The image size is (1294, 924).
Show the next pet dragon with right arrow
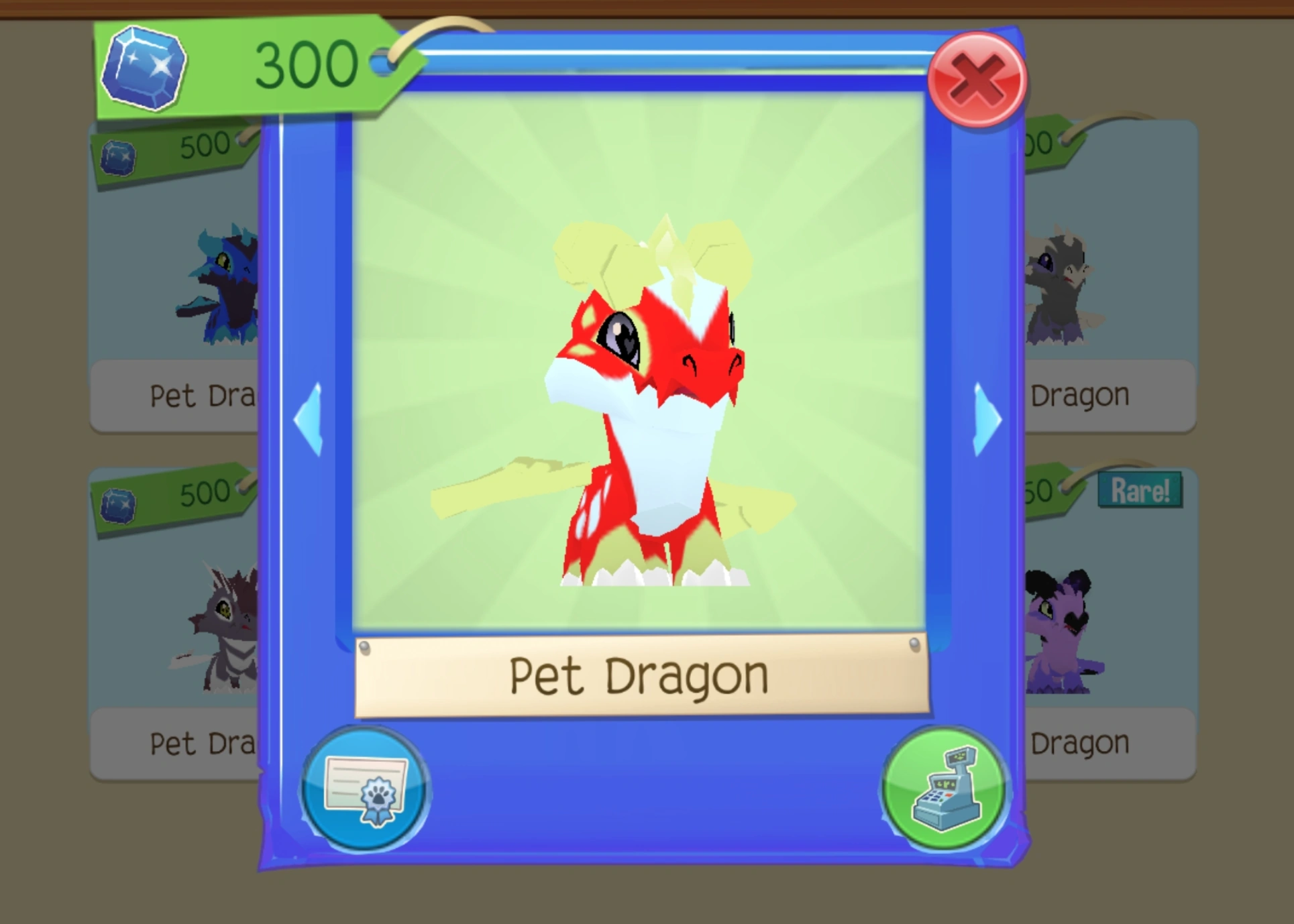(x=987, y=420)
